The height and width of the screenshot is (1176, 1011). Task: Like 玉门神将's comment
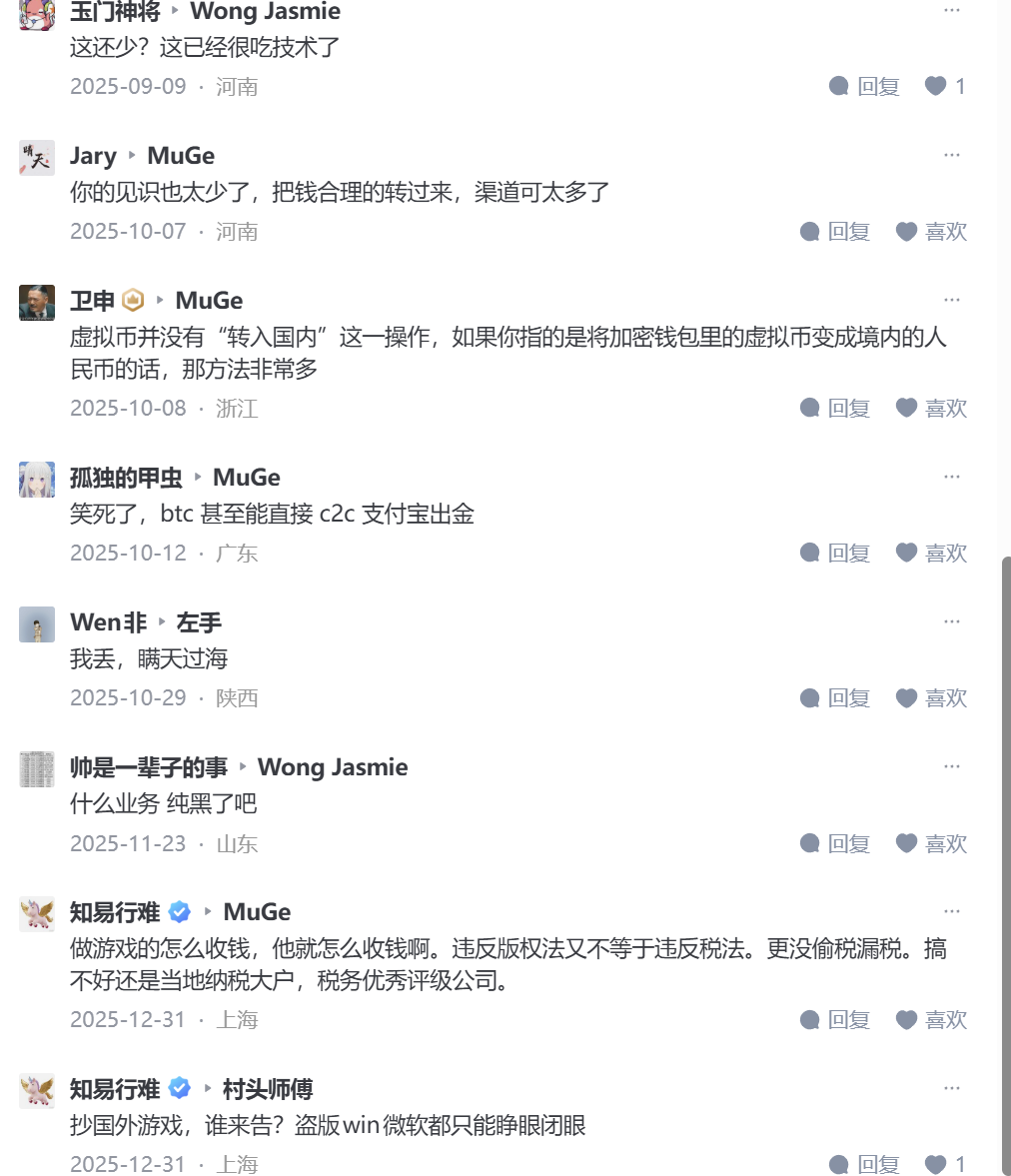[944, 86]
